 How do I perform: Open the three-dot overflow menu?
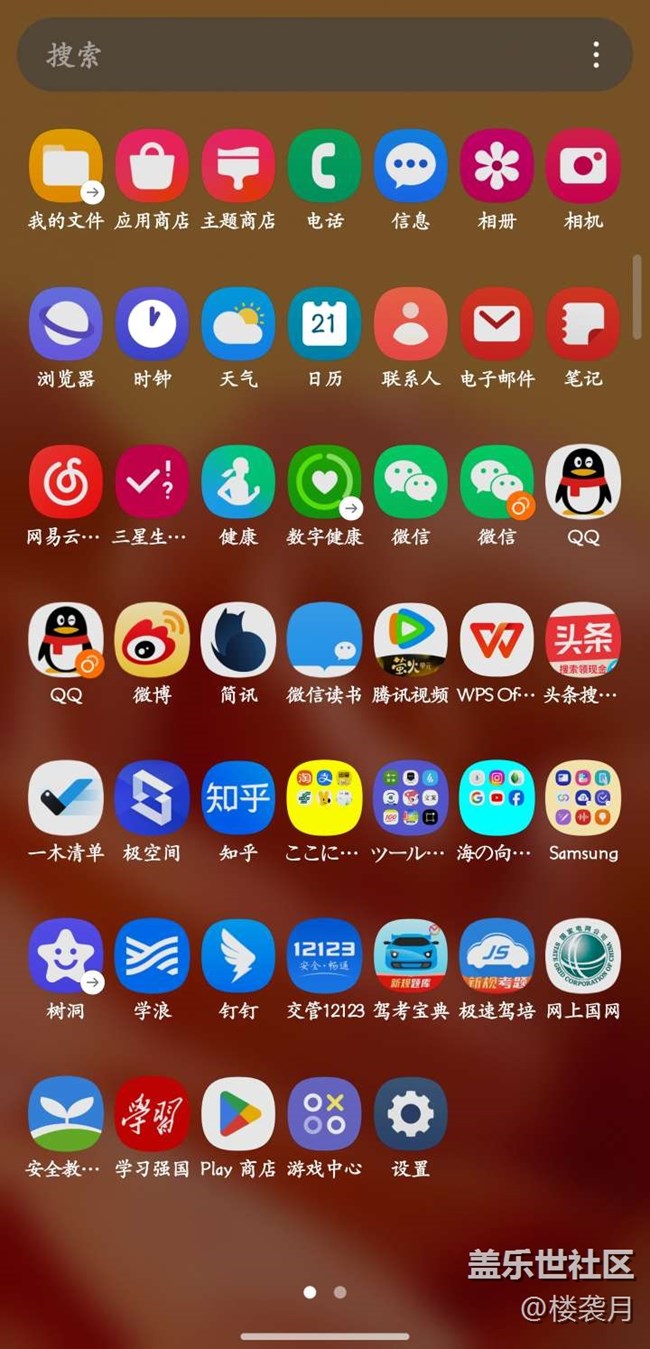coord(596,55)
